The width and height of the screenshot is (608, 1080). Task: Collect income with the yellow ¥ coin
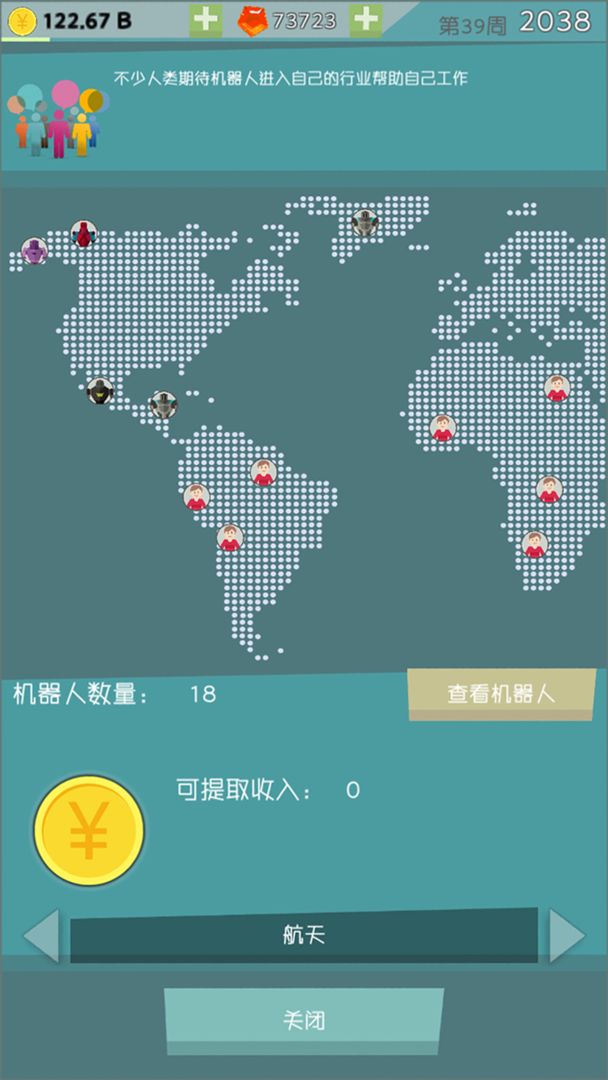89,830
